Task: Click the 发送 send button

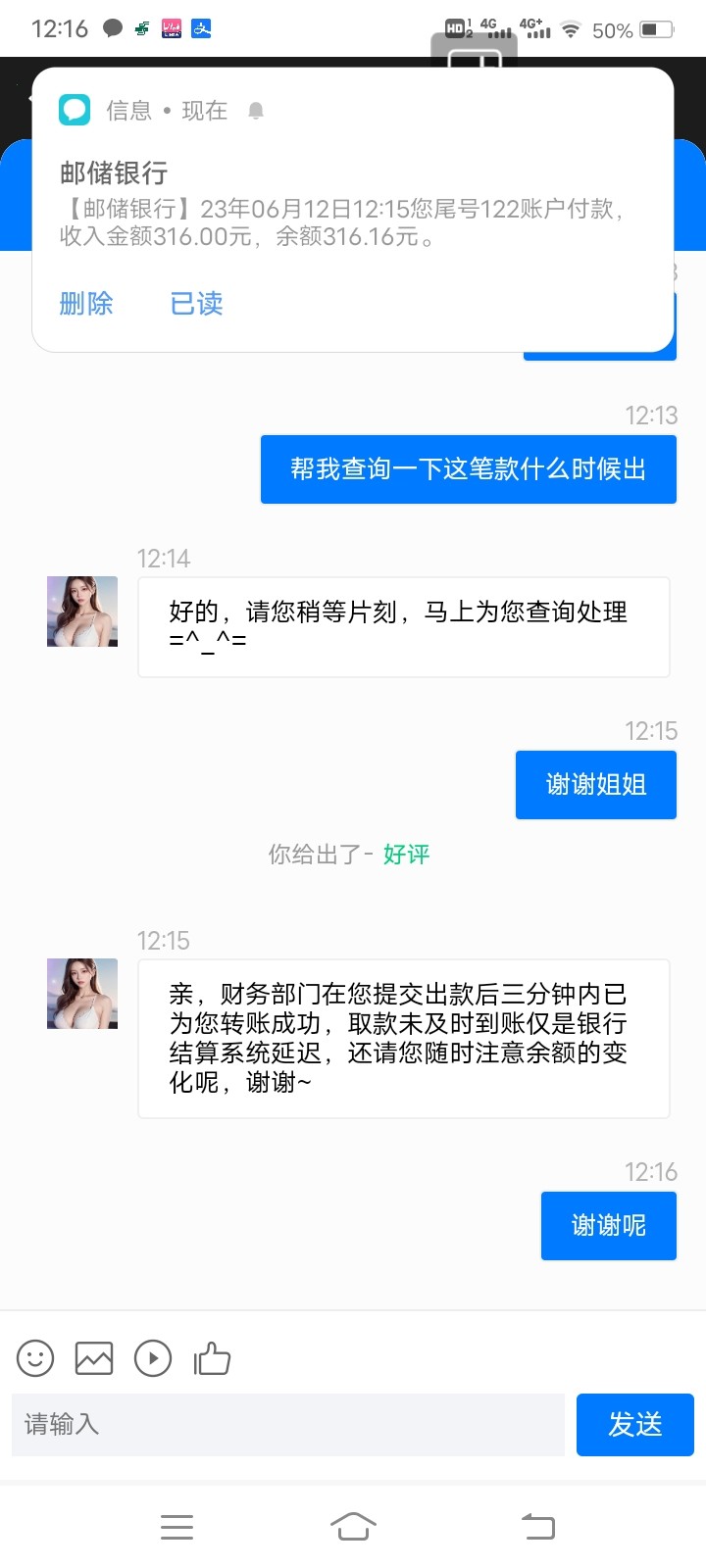Action: (x=634, y=1425)
